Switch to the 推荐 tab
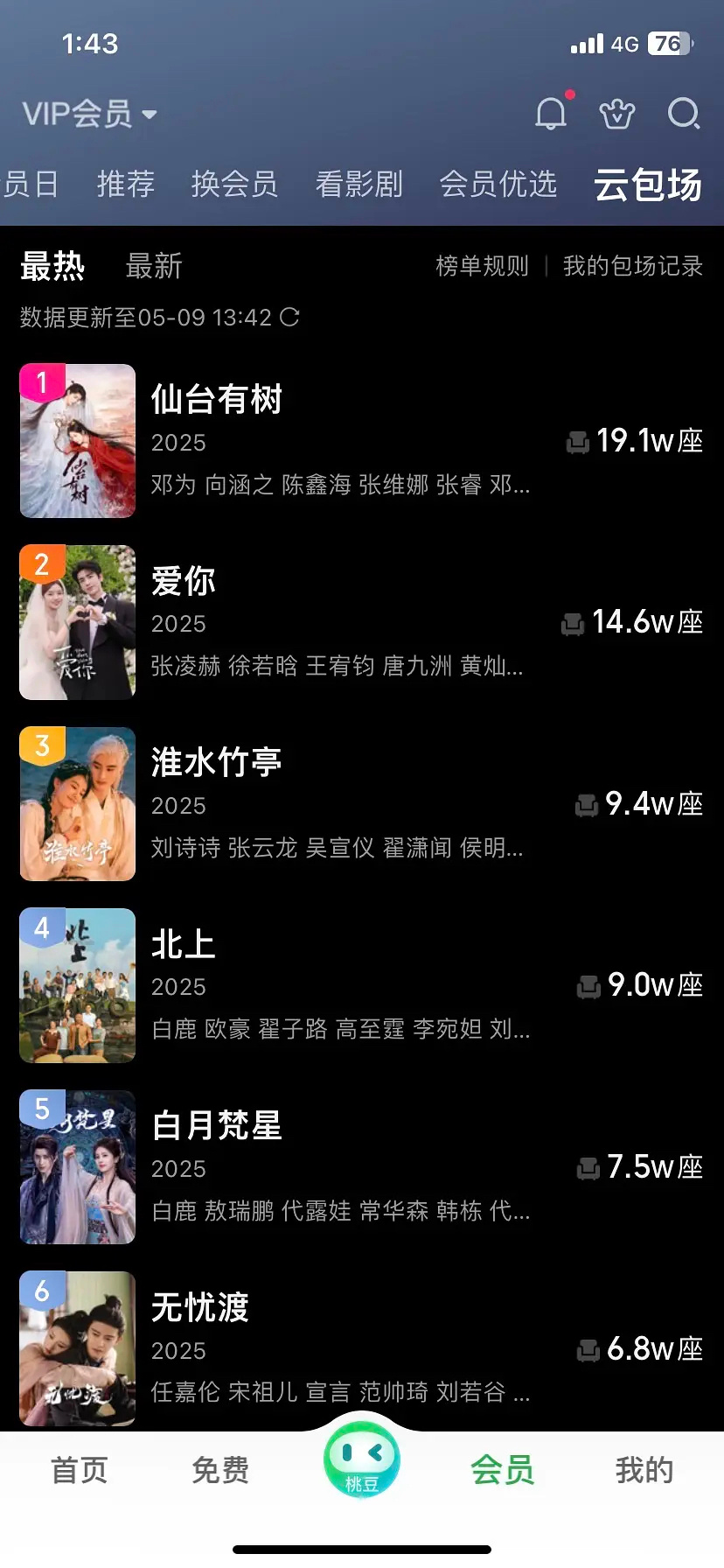The width and height of the screenshot is (724, 1568). [x=126, y=184]
